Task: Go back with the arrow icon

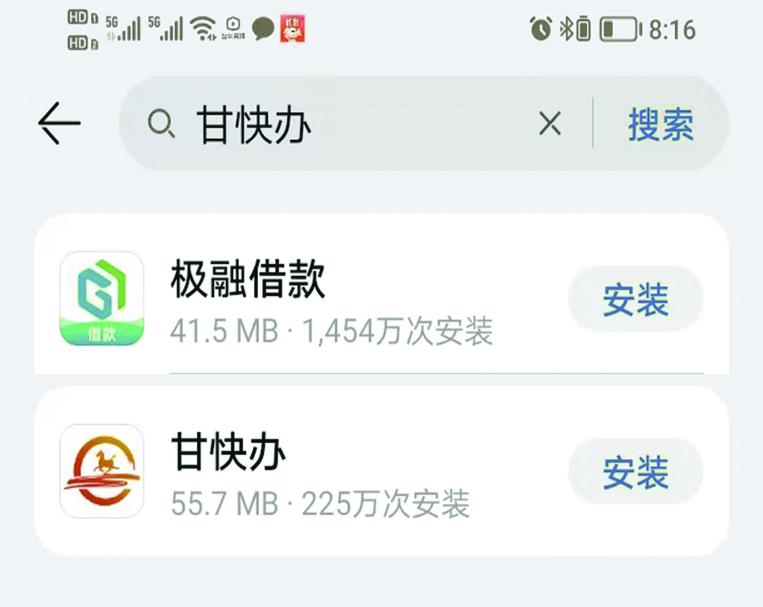Action: click(x=59, y=124)
